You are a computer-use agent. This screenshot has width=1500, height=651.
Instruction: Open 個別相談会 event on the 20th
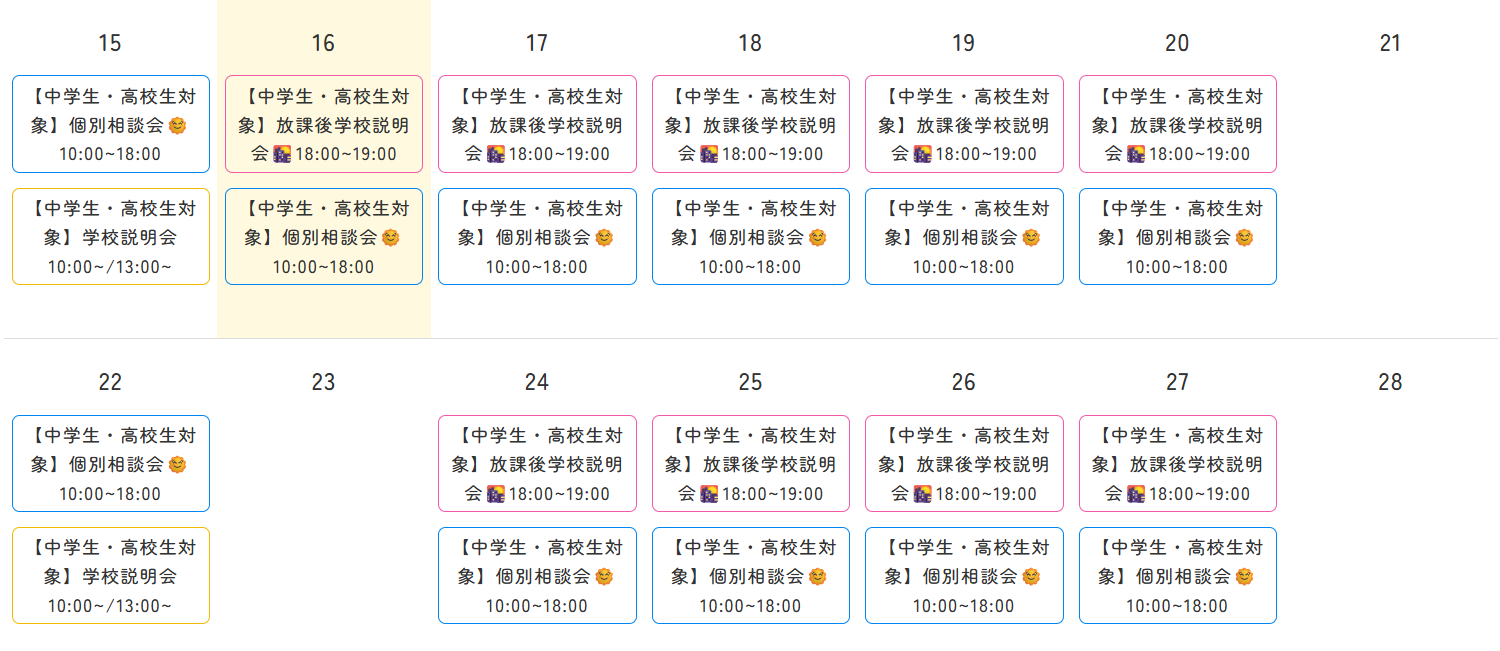click(x=1177, y=237)
